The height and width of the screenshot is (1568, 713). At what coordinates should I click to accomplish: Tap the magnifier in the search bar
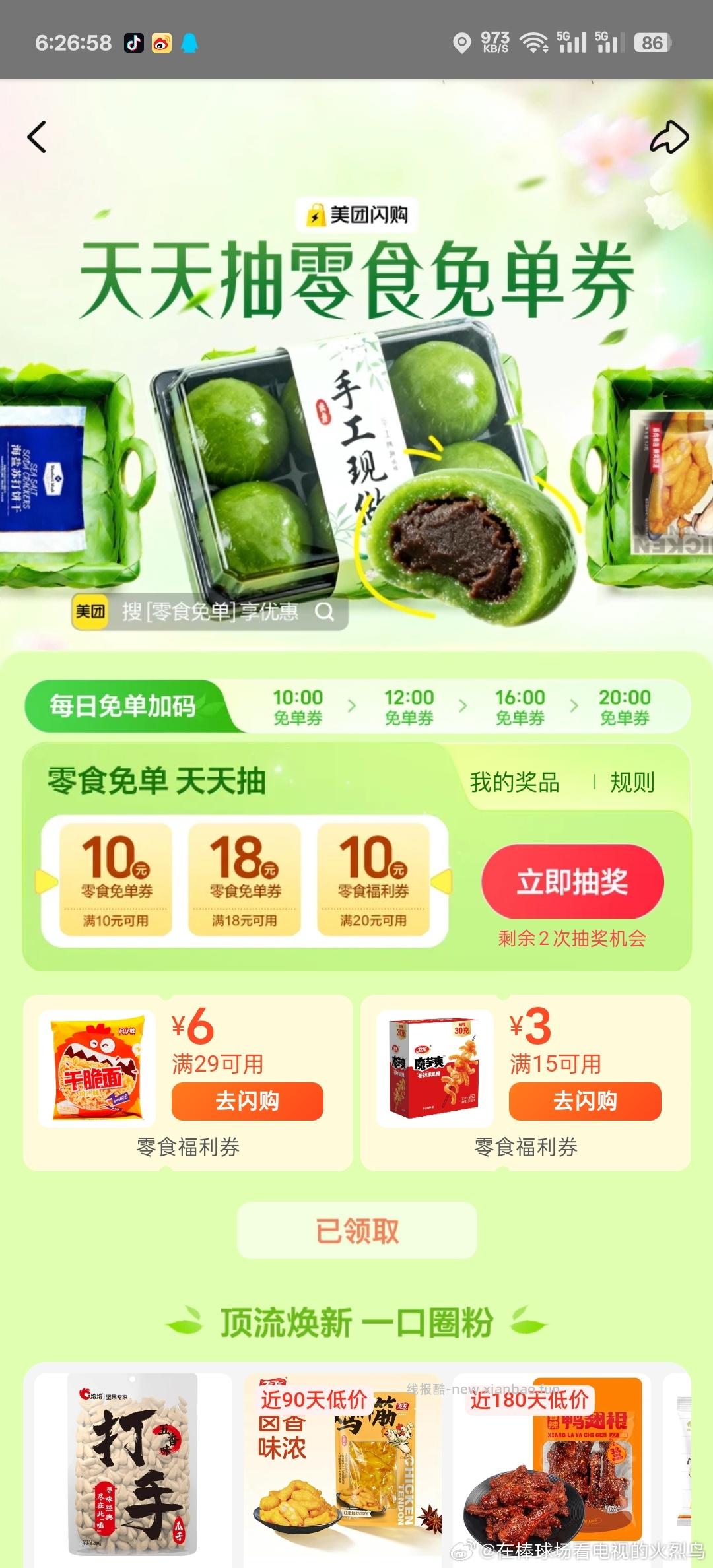(323, 613)
